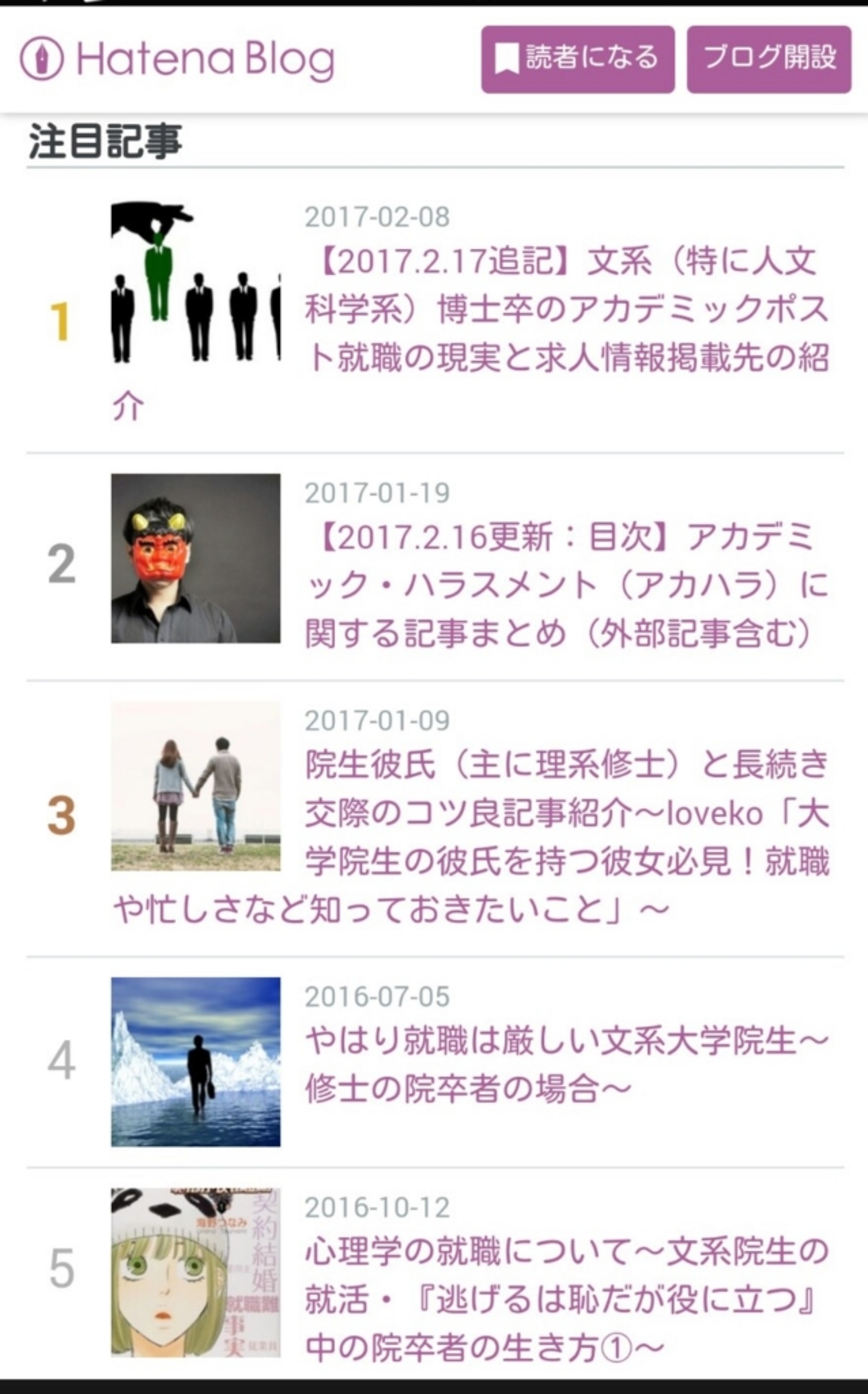This screenshot has height=1394, width=868.
Task: Open the Hatena Blog home link
Action: click(x=177, y=59)
